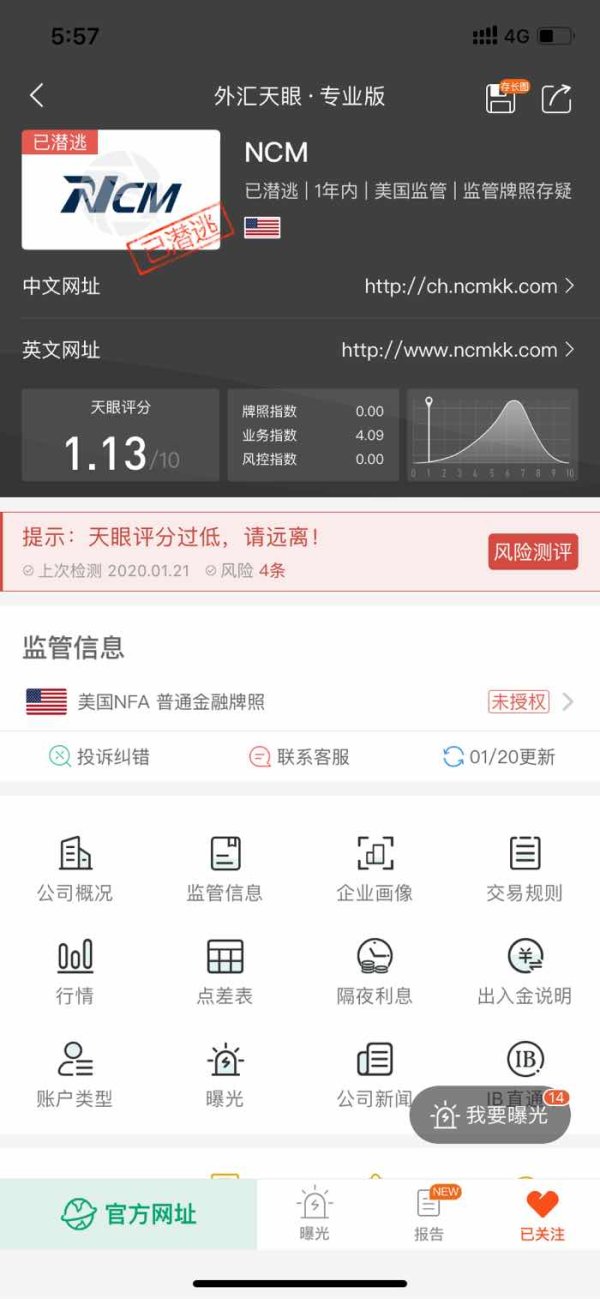This screenshot has width=600, height=1299.
Task: Share this broker page
Action: (556, 97)
